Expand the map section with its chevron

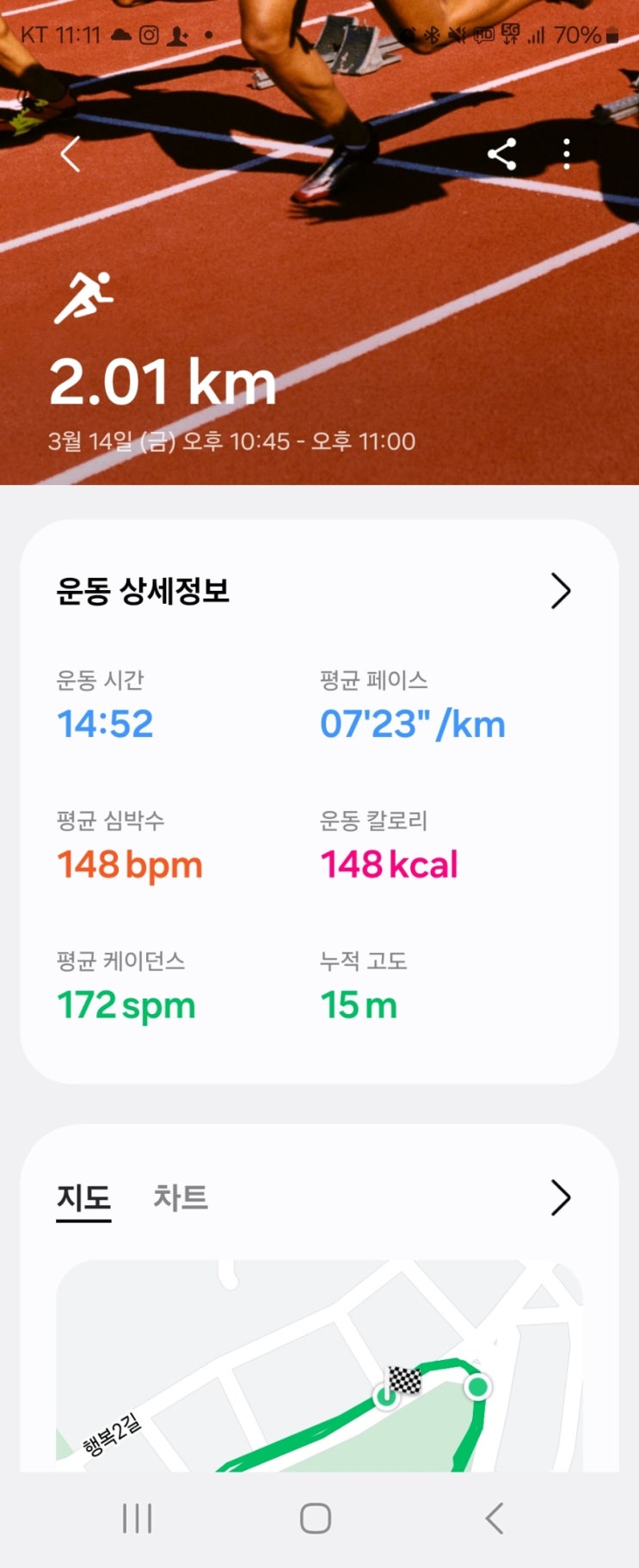561,1197
